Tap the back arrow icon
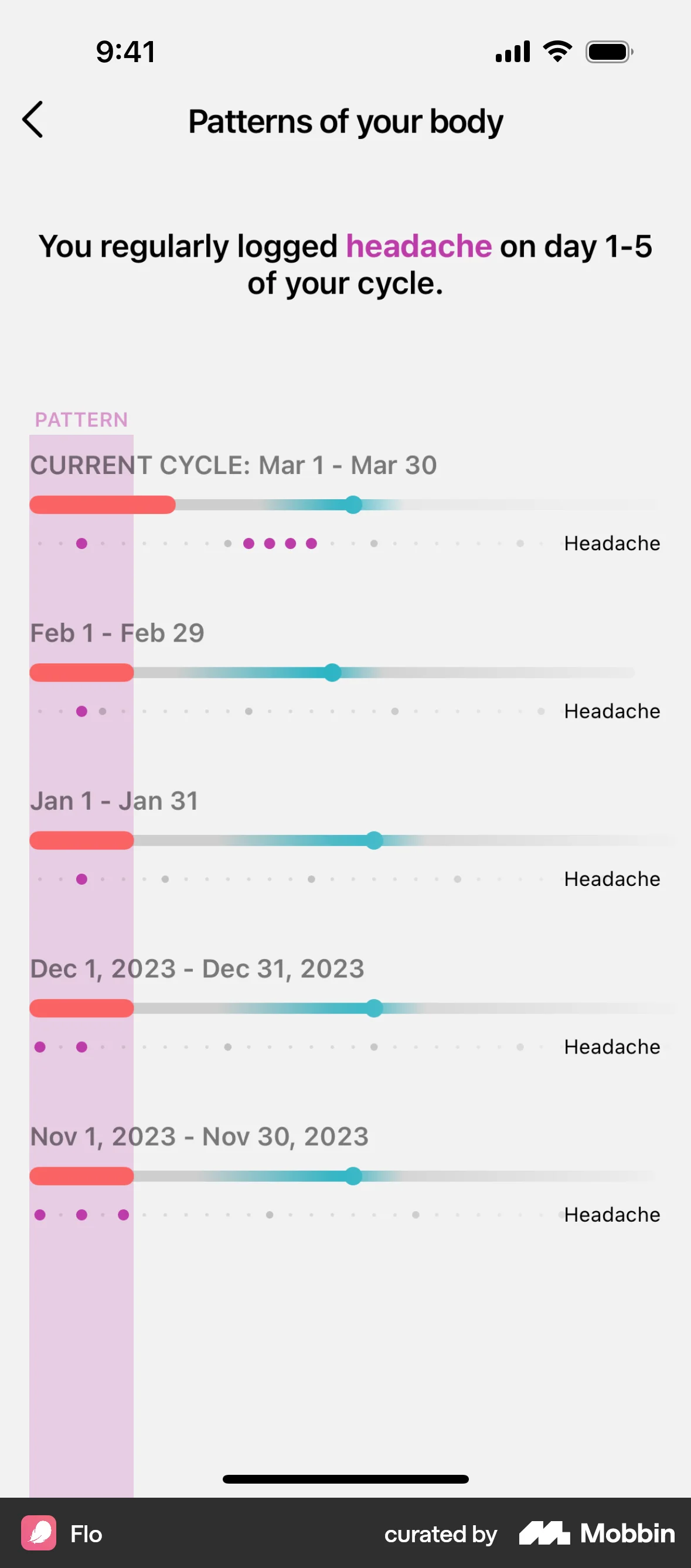Screen dimensions: 691x1568 pyautogui.click(x=33, y=120)
